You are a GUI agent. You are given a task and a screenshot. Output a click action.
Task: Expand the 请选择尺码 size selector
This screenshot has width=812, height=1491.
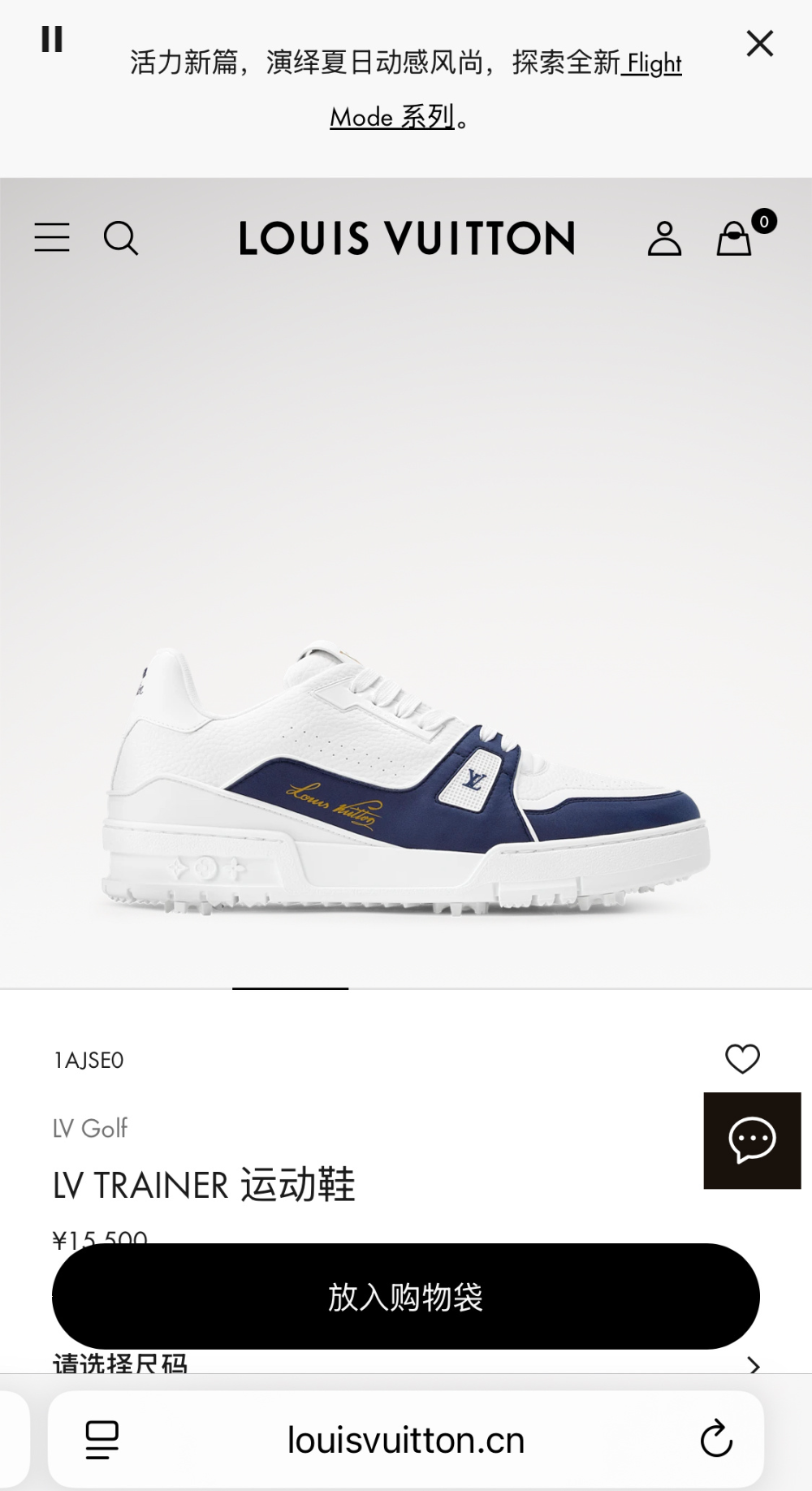pyautogui.click(x=406, y=1364)
